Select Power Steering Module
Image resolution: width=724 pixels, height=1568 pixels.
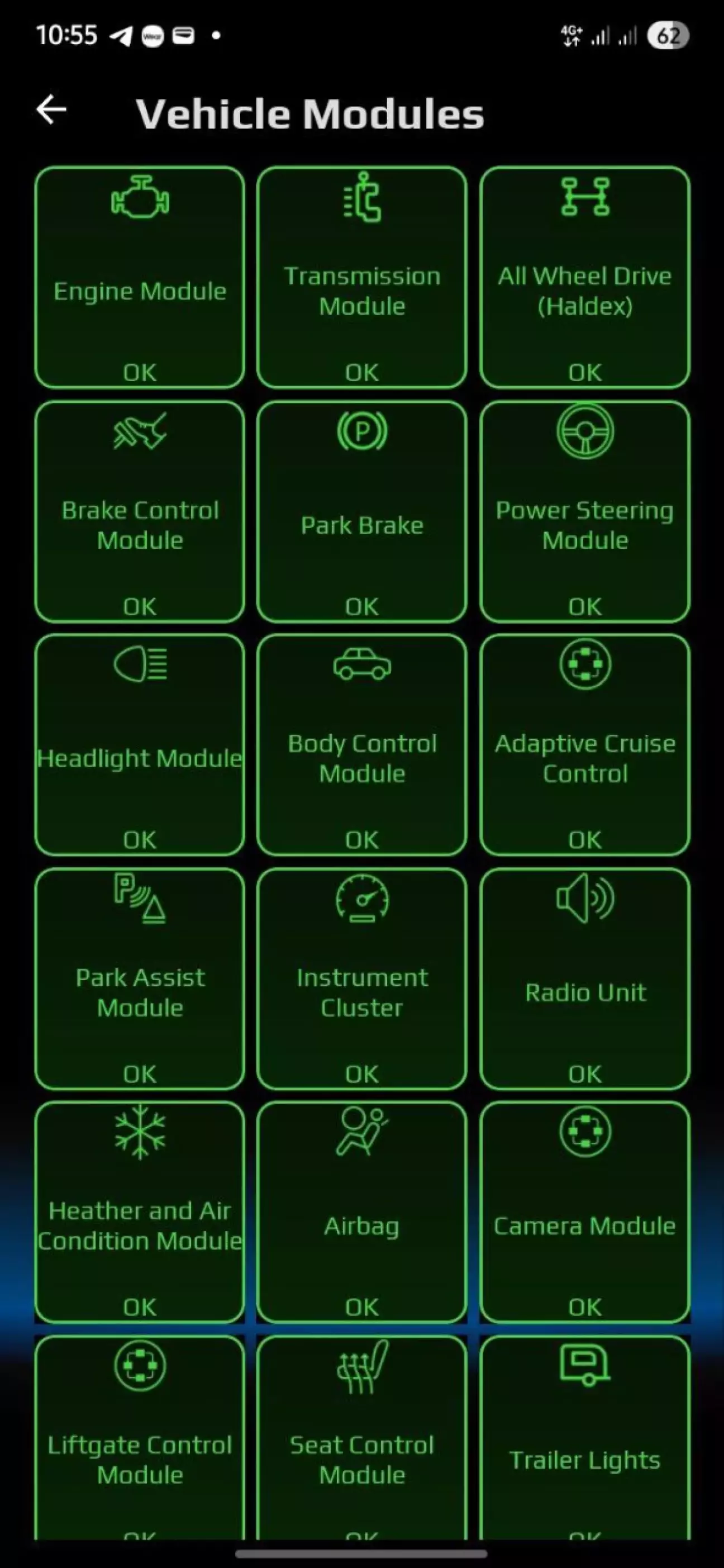coord(585,511)
